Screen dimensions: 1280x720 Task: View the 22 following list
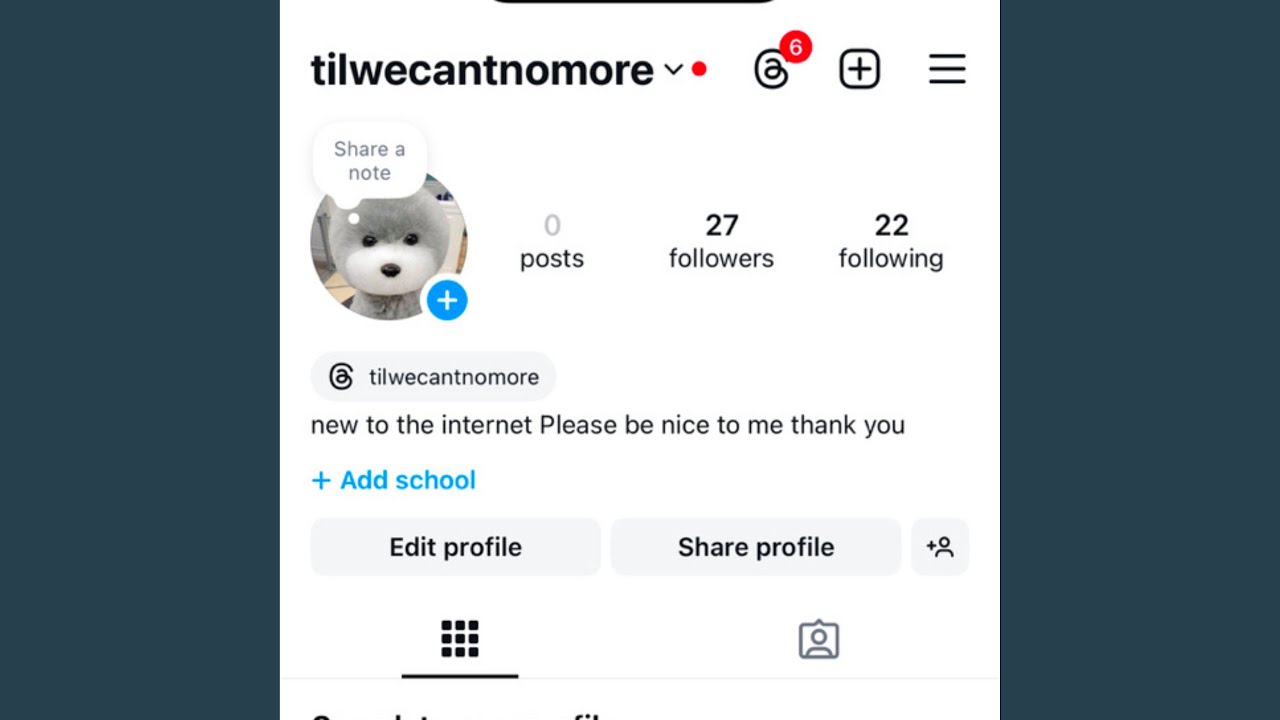coord(890,241)
